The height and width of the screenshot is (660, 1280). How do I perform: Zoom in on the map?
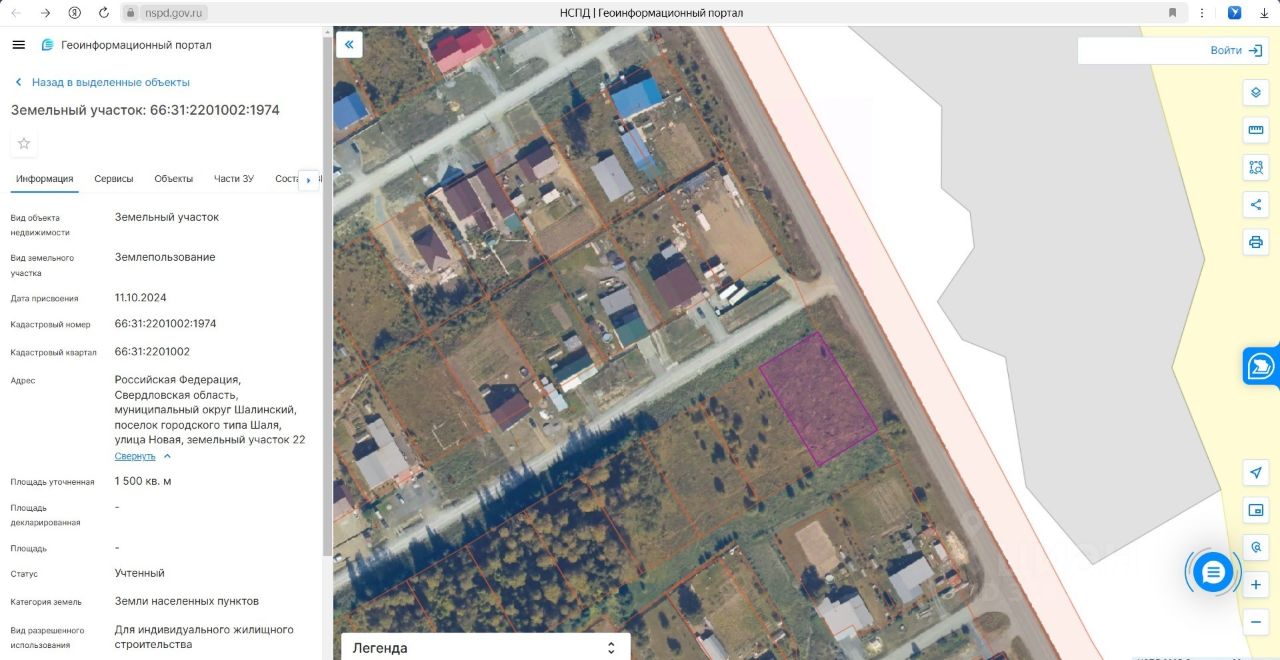coord(1256,584)
